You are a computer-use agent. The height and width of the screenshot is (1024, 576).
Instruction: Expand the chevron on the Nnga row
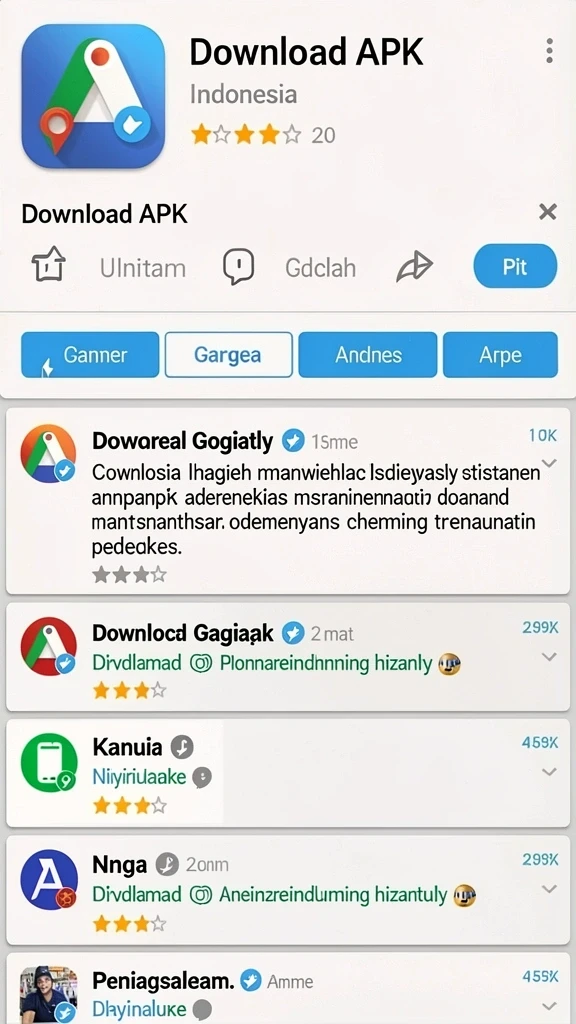(x=549, y=889)
